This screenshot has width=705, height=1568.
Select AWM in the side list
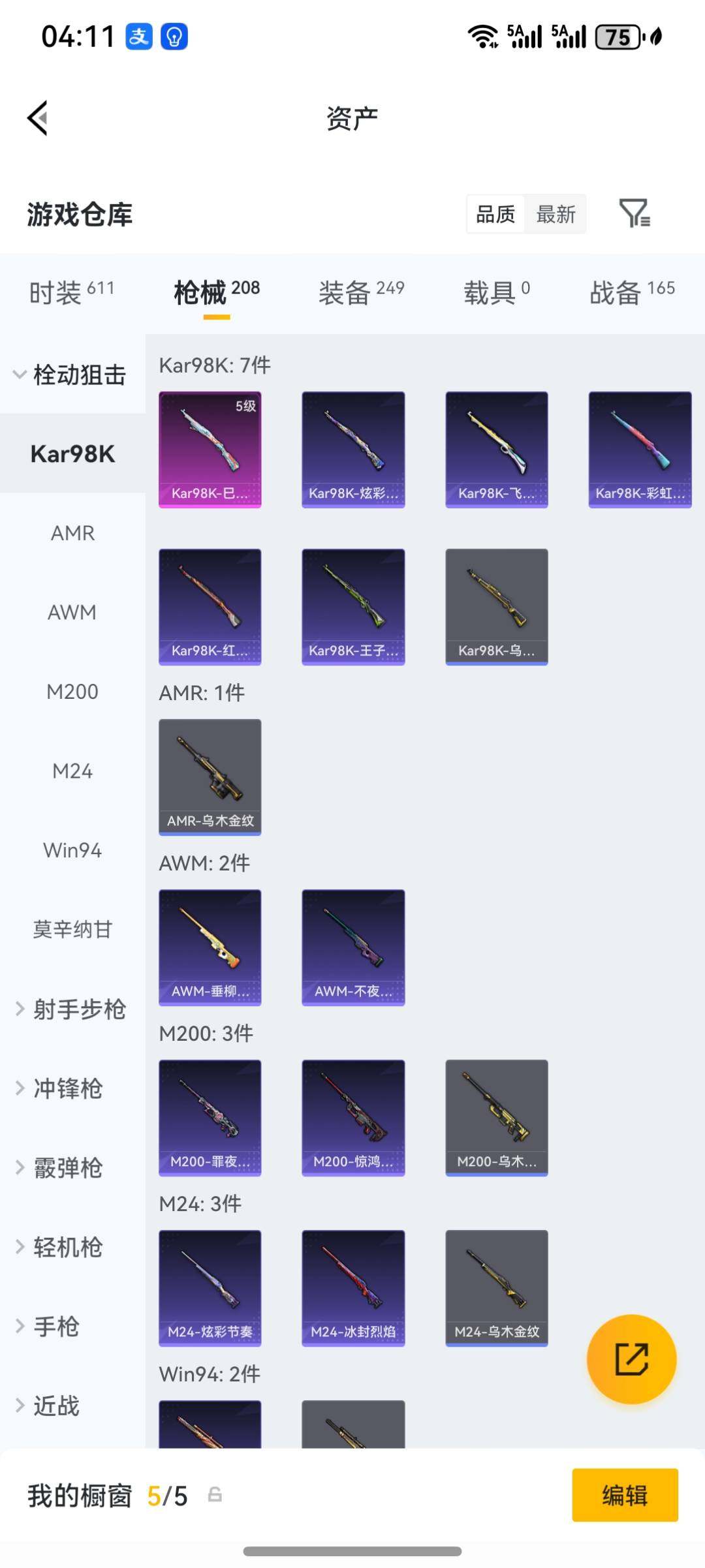click(72, 612)
